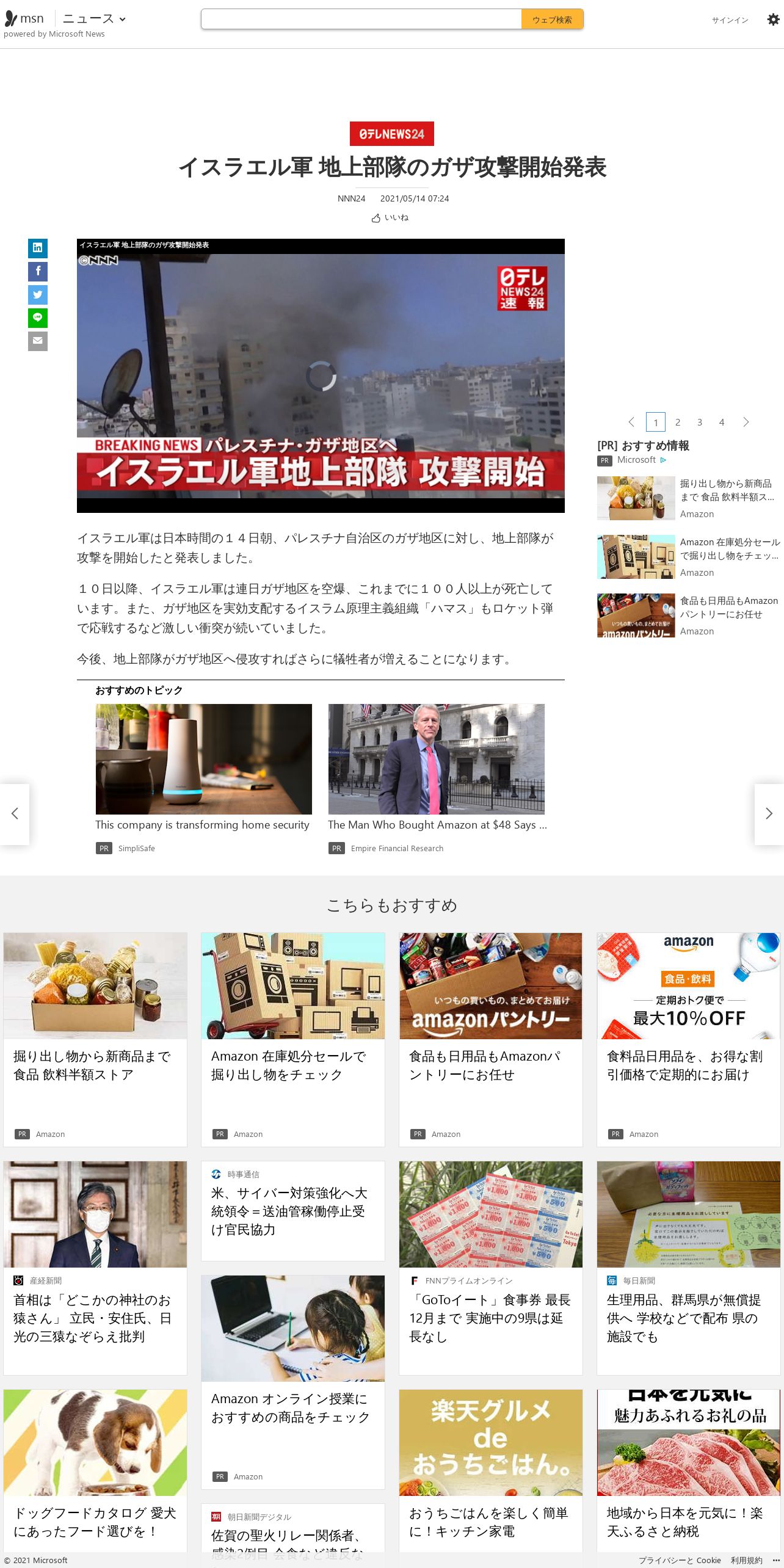
Task: Play the Israel army breaking news video
Action: pyautogui.click(x=321, y=376)
